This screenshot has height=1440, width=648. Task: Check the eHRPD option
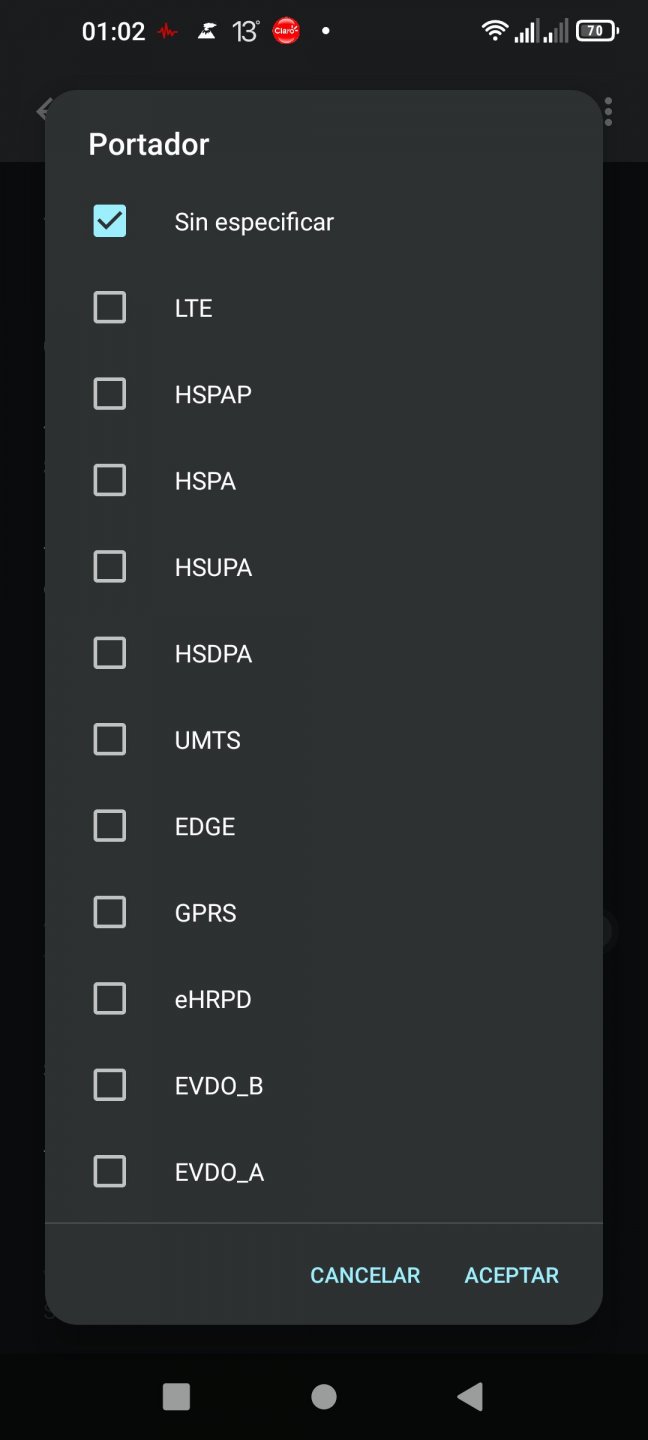110,999
